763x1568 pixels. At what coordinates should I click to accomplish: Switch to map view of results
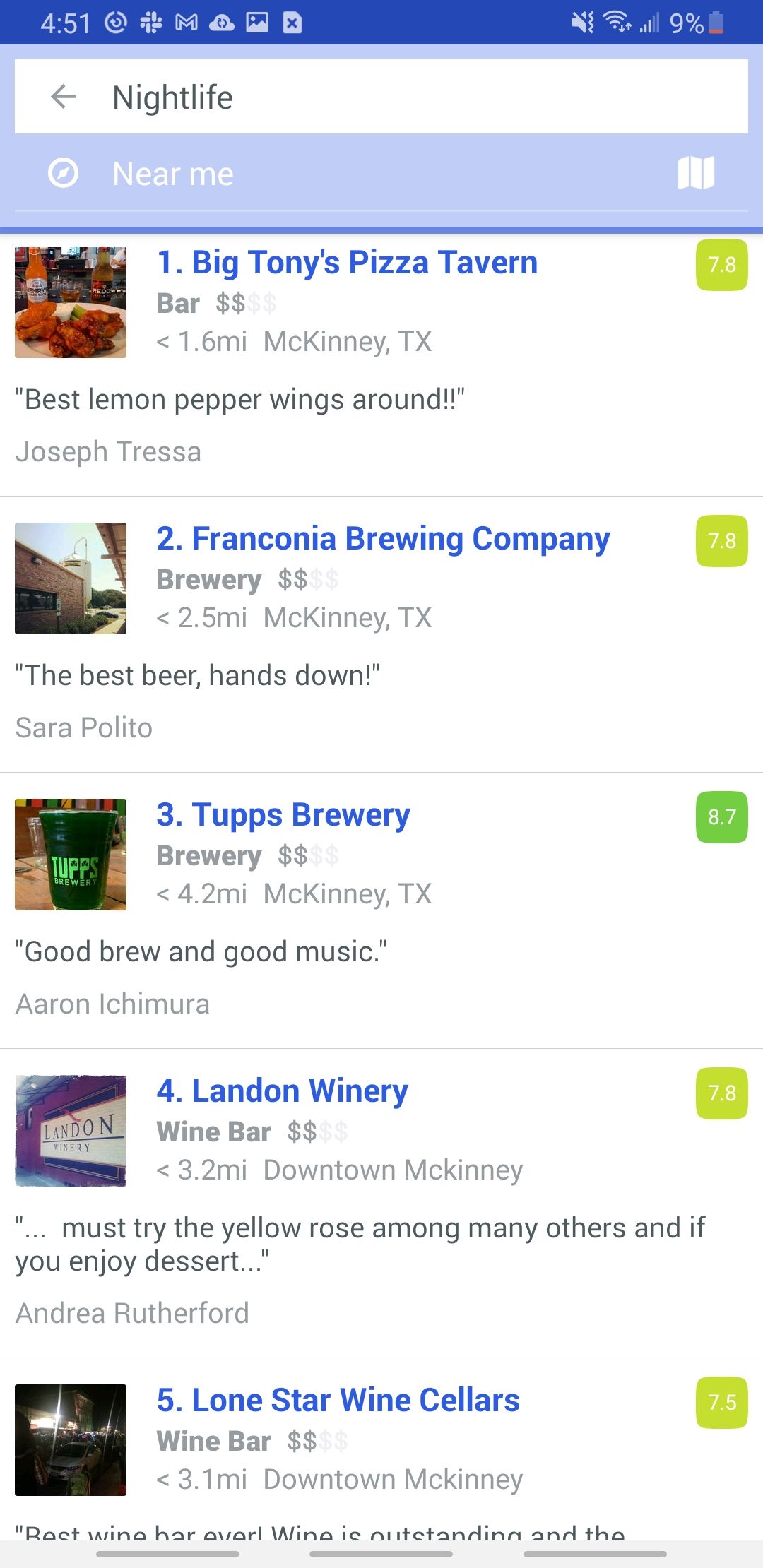coord(698,172)
